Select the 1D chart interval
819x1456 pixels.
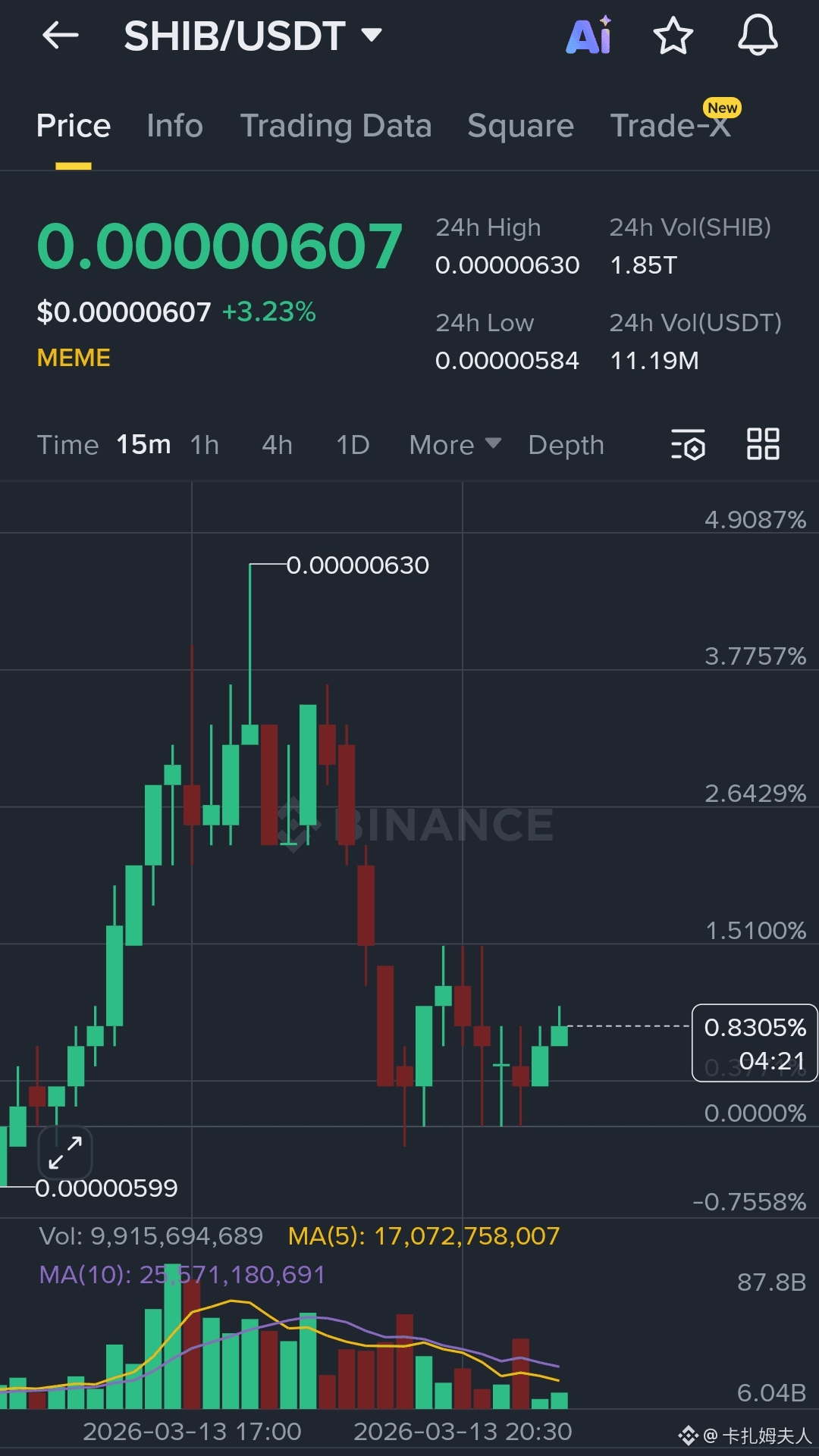353,445
